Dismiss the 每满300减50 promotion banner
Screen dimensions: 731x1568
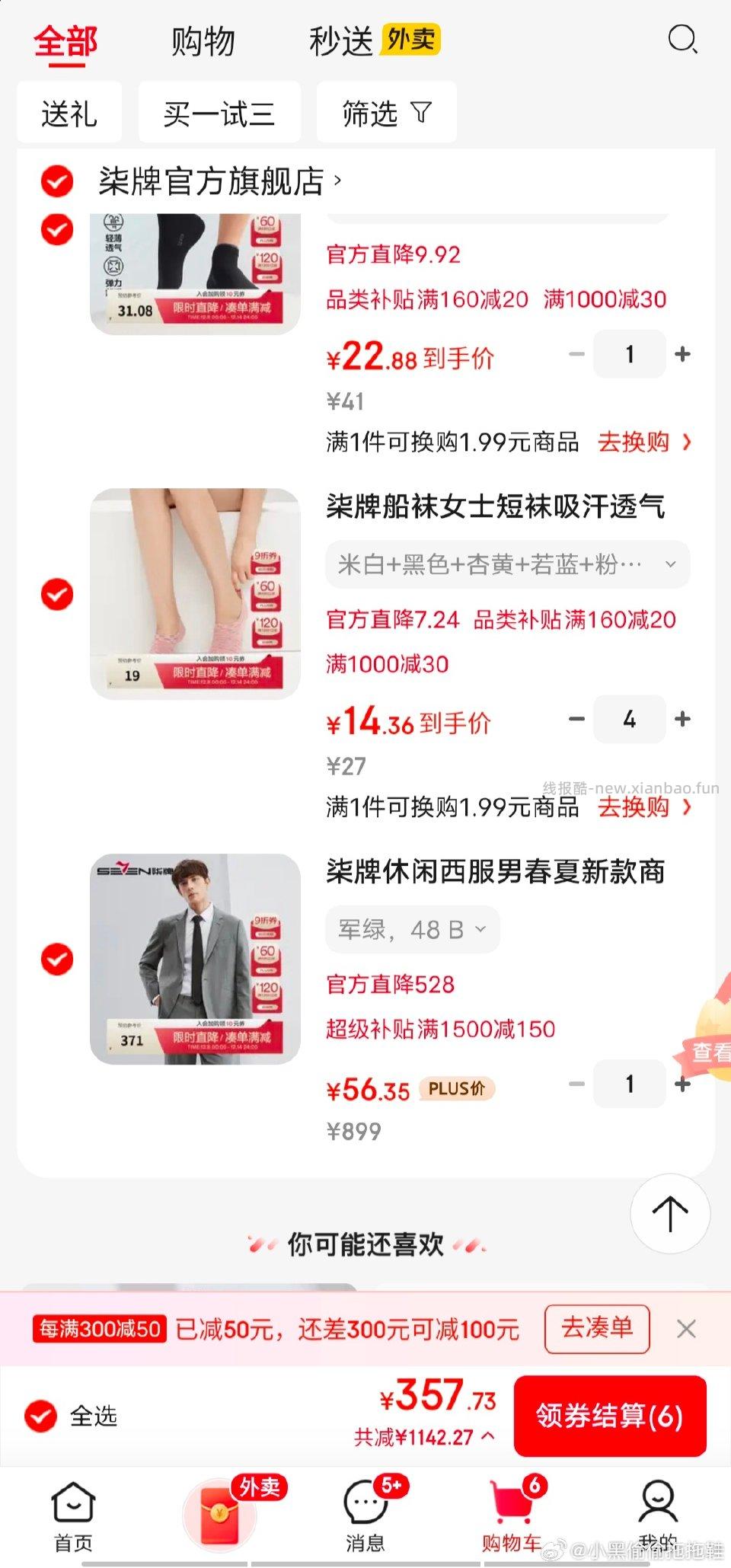[x=686, y=1330]
